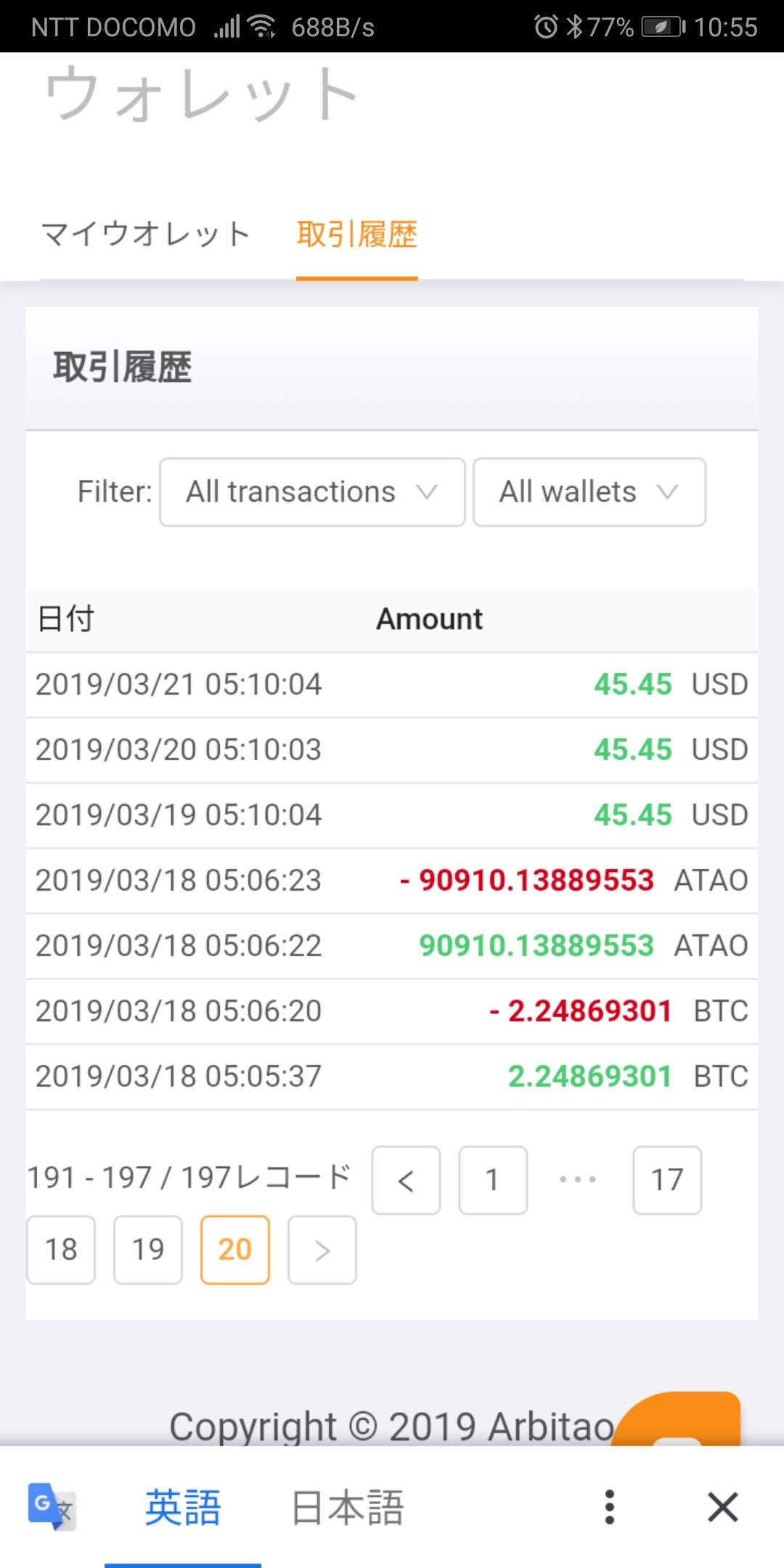Switch to the マイウオレット tab
Viewport: 784px width, 1568px height.
pyautogui.click(x=146, y=234)
